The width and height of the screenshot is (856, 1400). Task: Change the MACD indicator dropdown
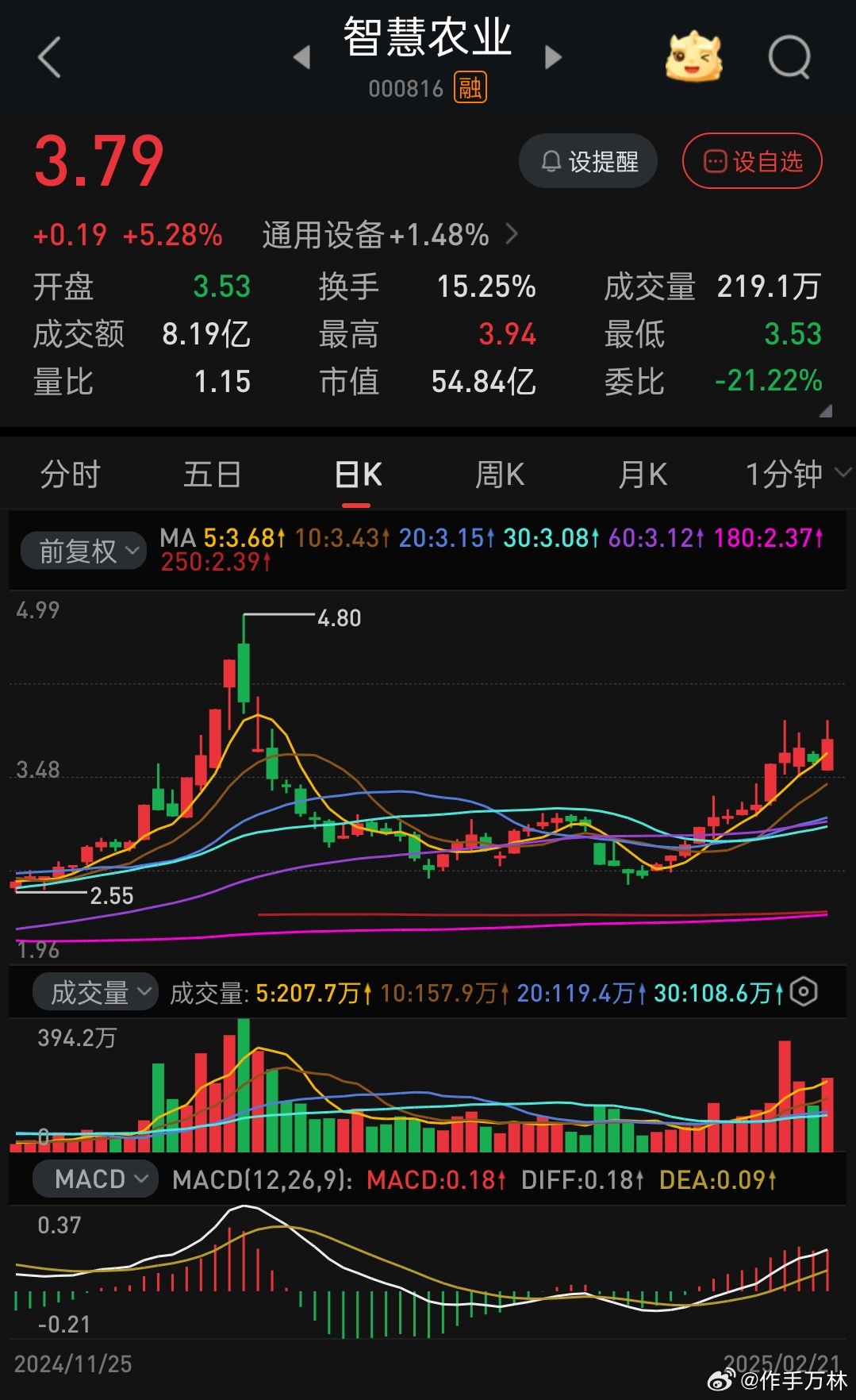(x=95, y=1179)
